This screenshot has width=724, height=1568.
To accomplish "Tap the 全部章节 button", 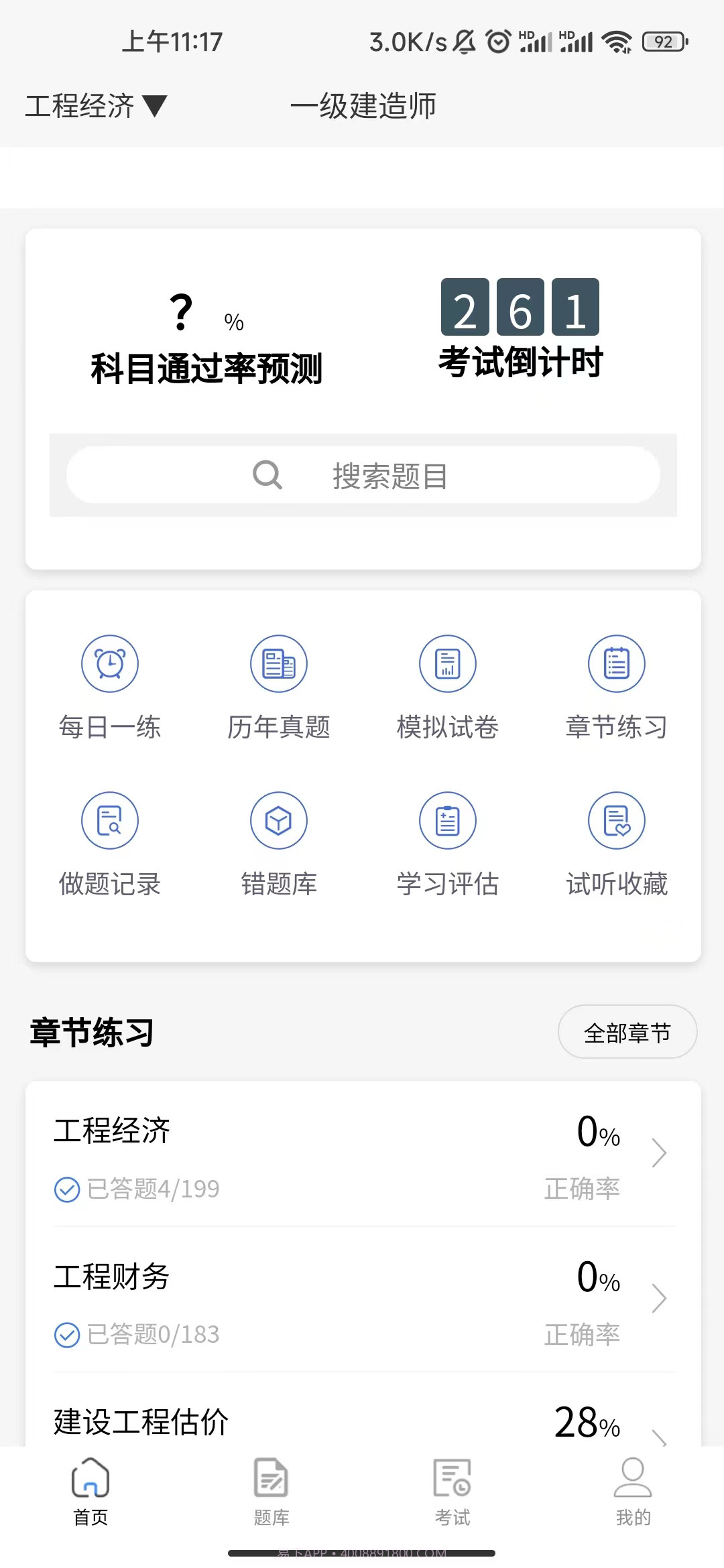I will (x=627, y=1033).
